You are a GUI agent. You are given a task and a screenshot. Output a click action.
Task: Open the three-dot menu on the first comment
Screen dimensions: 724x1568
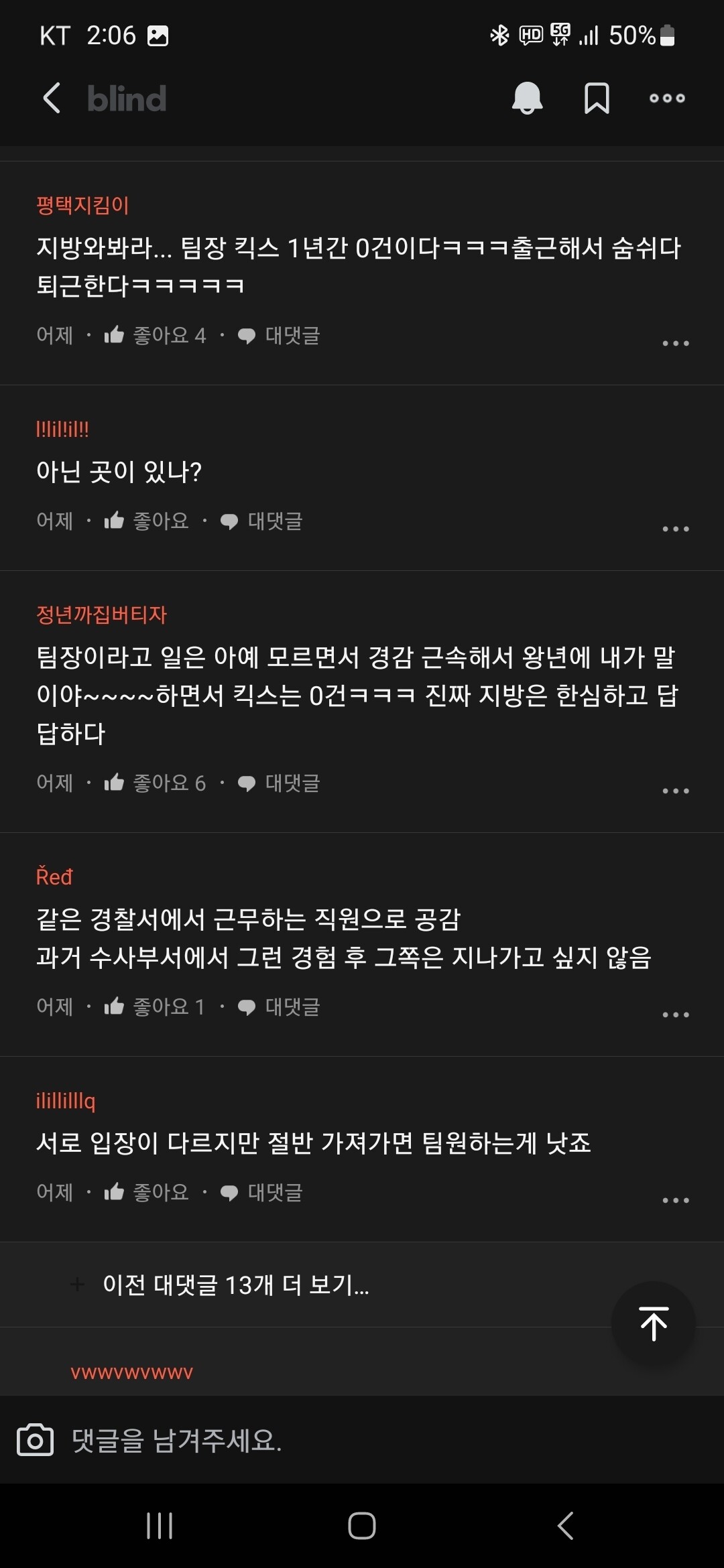click(676, 342)
